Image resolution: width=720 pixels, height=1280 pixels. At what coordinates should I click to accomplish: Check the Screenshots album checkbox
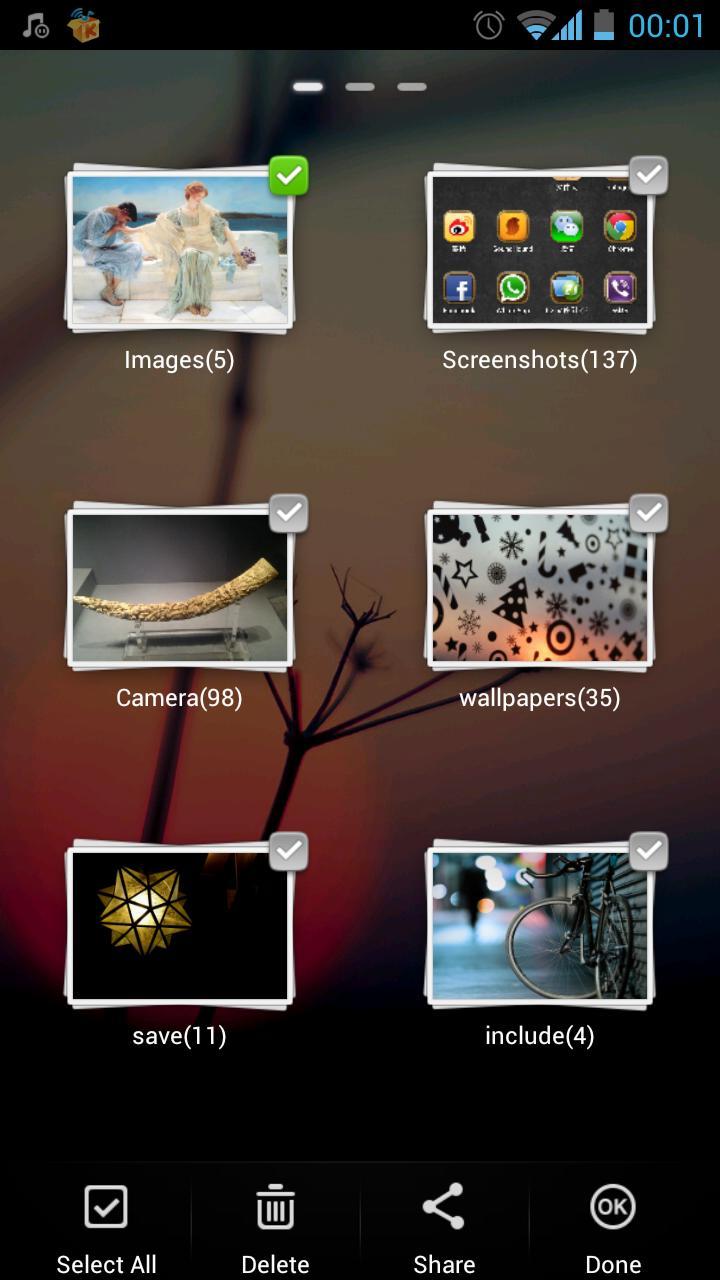[649, 176]
